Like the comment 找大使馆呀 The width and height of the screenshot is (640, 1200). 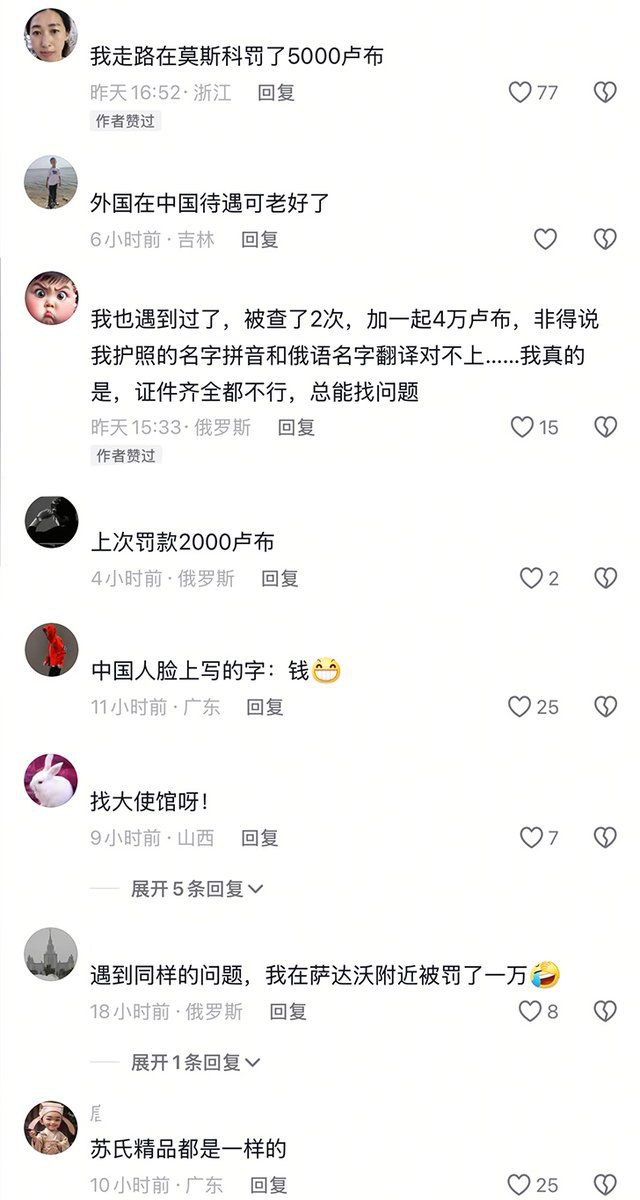coord(531,838)
